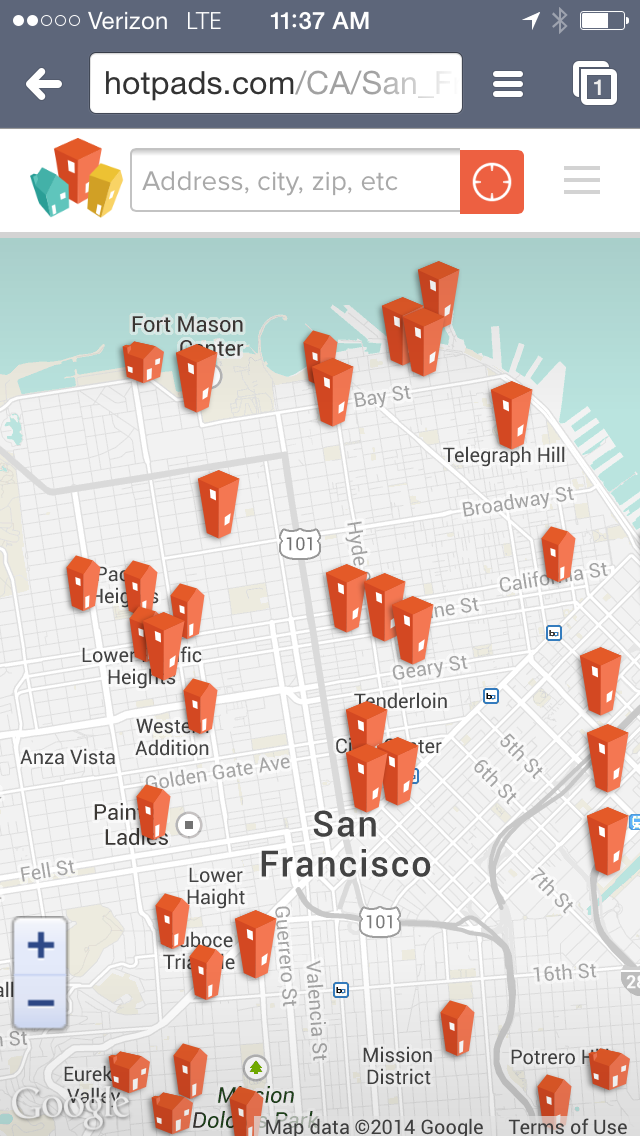This screenshot has height=1136, width=640.
Task: Go back to the previous page
Action: 44,85
